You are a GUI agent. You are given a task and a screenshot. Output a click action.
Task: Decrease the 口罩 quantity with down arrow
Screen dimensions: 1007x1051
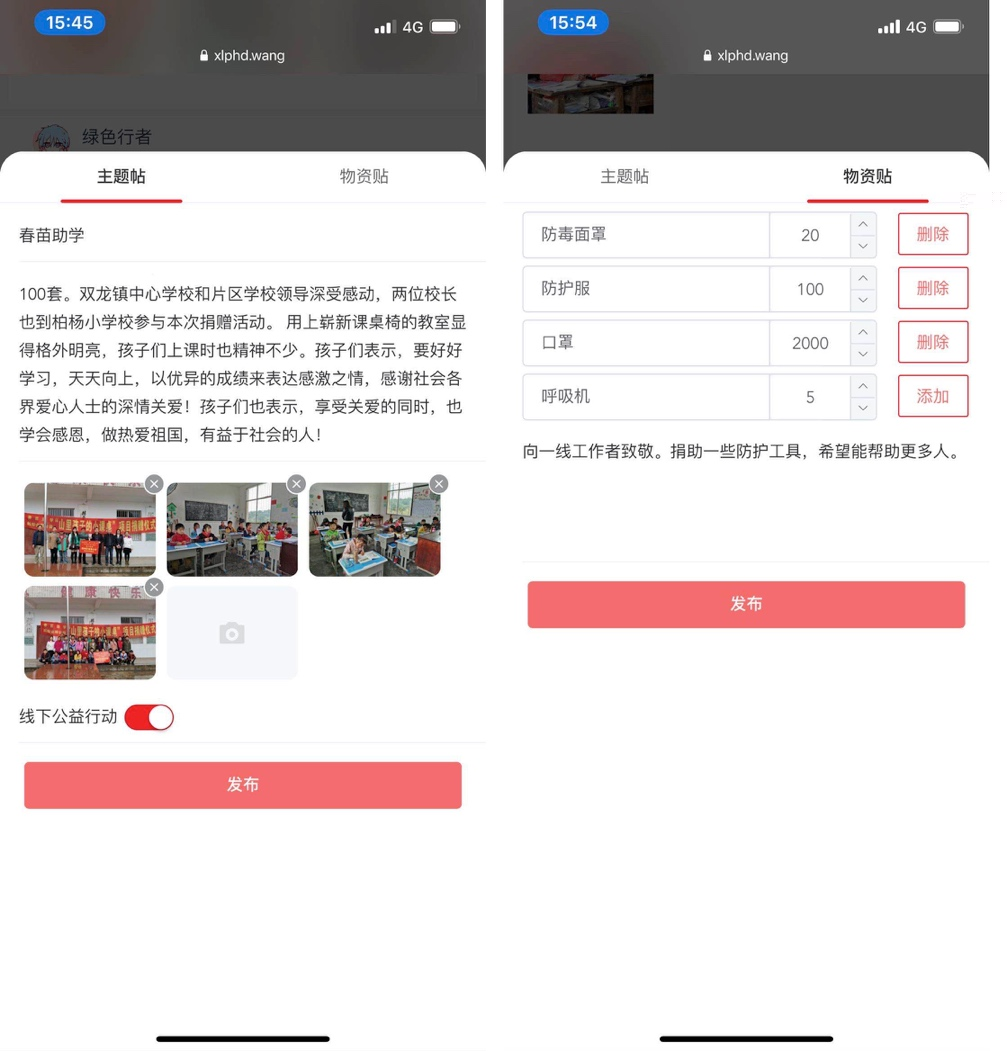point(863,354)
